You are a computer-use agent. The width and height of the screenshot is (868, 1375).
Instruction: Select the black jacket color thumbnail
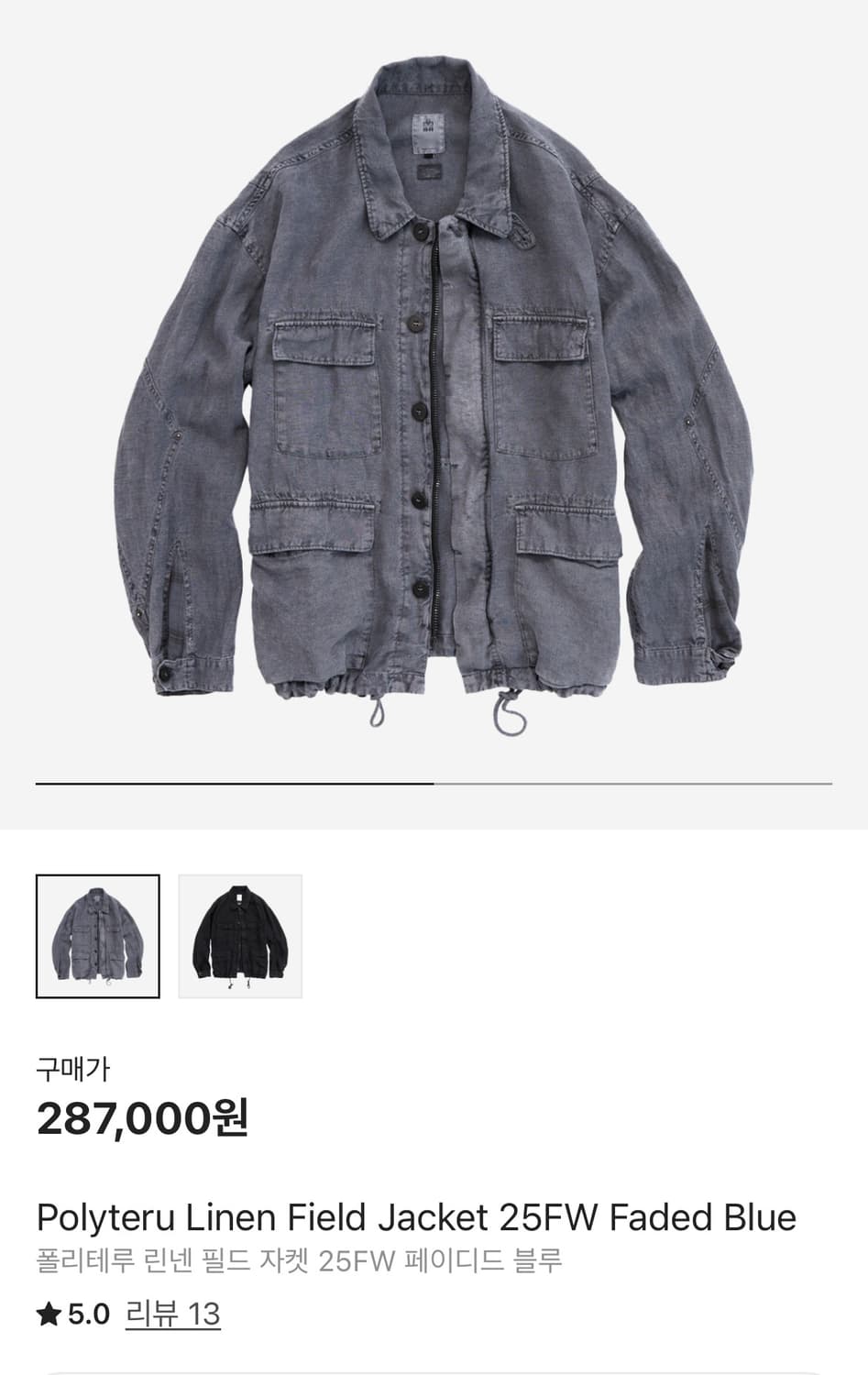tap(240, 936)
